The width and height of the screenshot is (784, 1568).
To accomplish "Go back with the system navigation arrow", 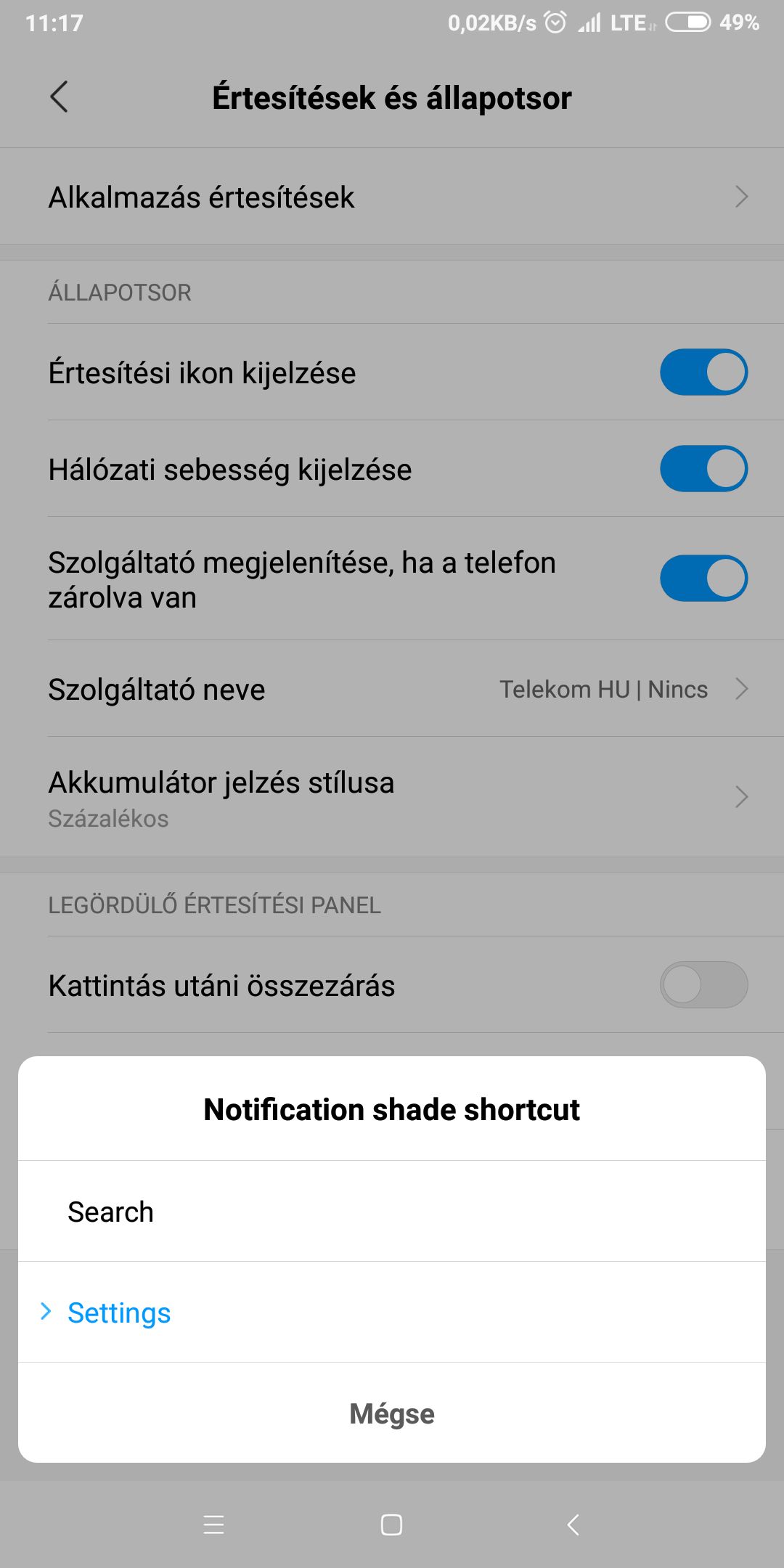I will click(573, 1524).
